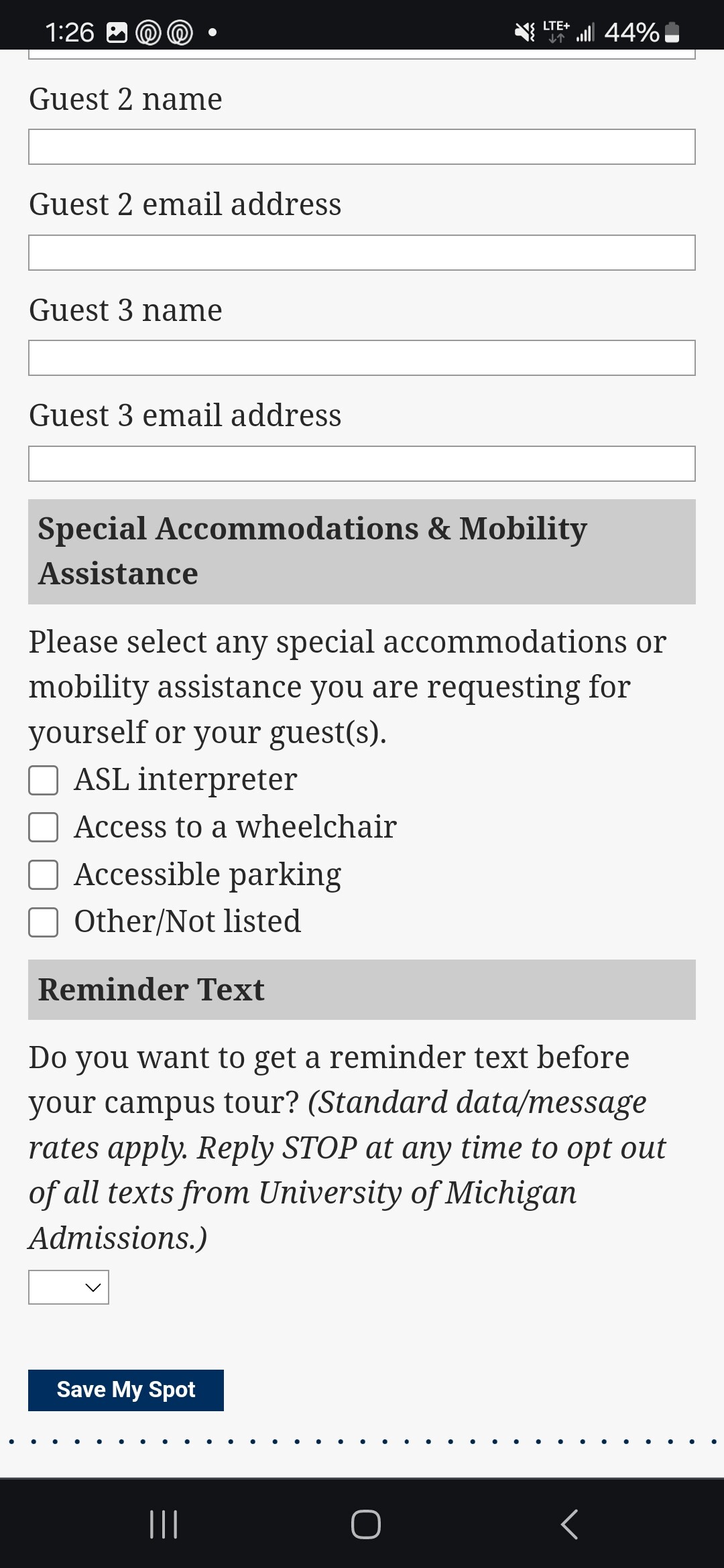This screenshot has width=724, height=1568.
Task: Expand the reminder text dropdown
Action: click(68, 1287)
